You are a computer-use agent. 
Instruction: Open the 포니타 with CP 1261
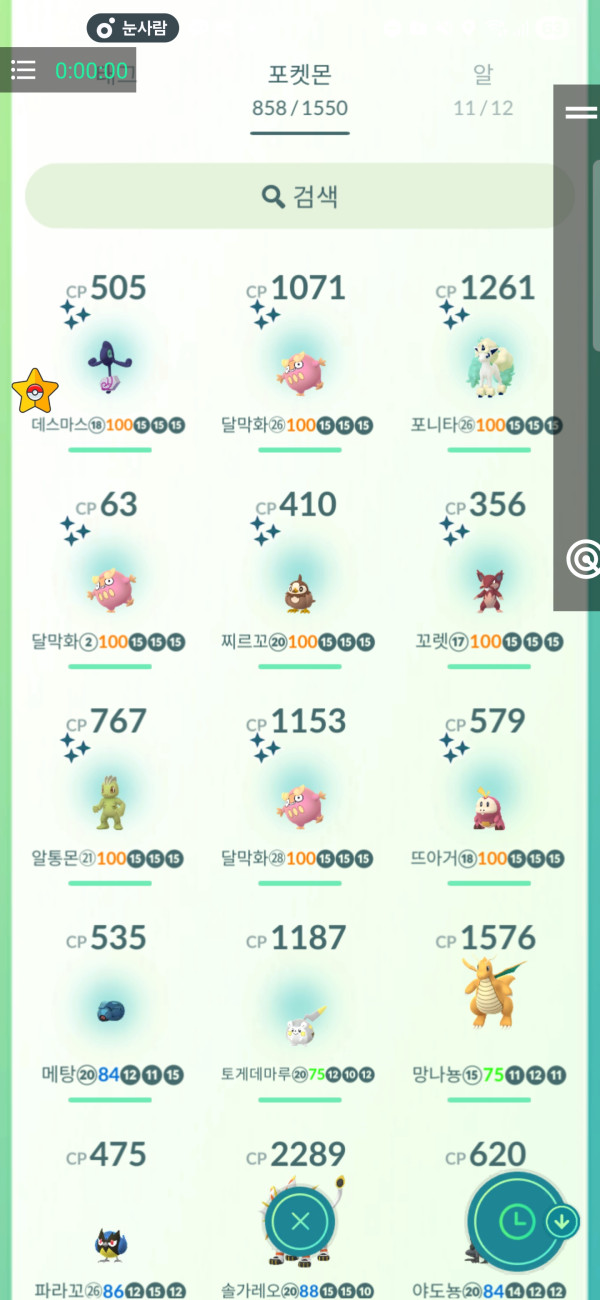tap(489, 367)
